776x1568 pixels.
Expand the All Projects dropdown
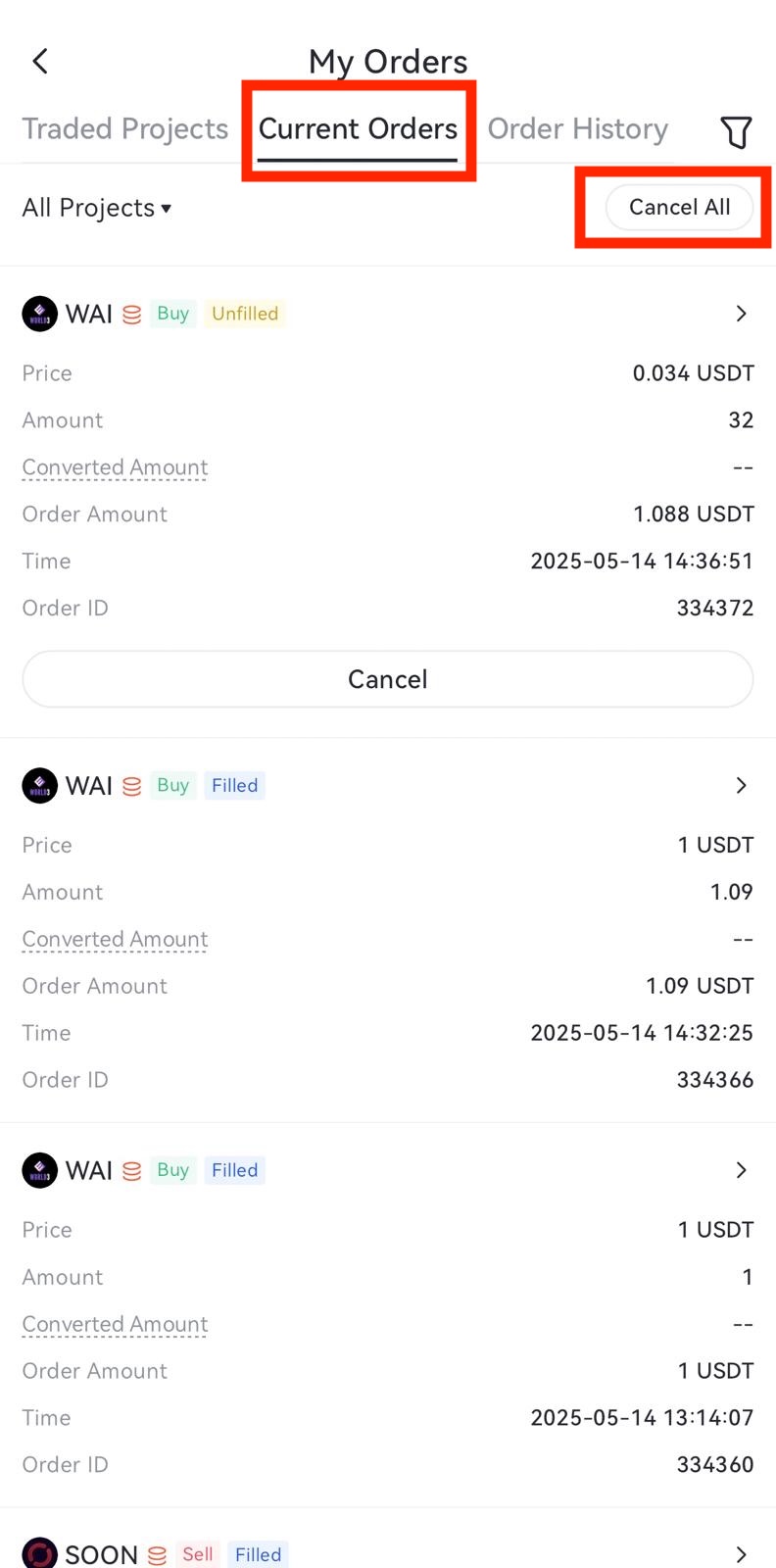click(97, 208)
